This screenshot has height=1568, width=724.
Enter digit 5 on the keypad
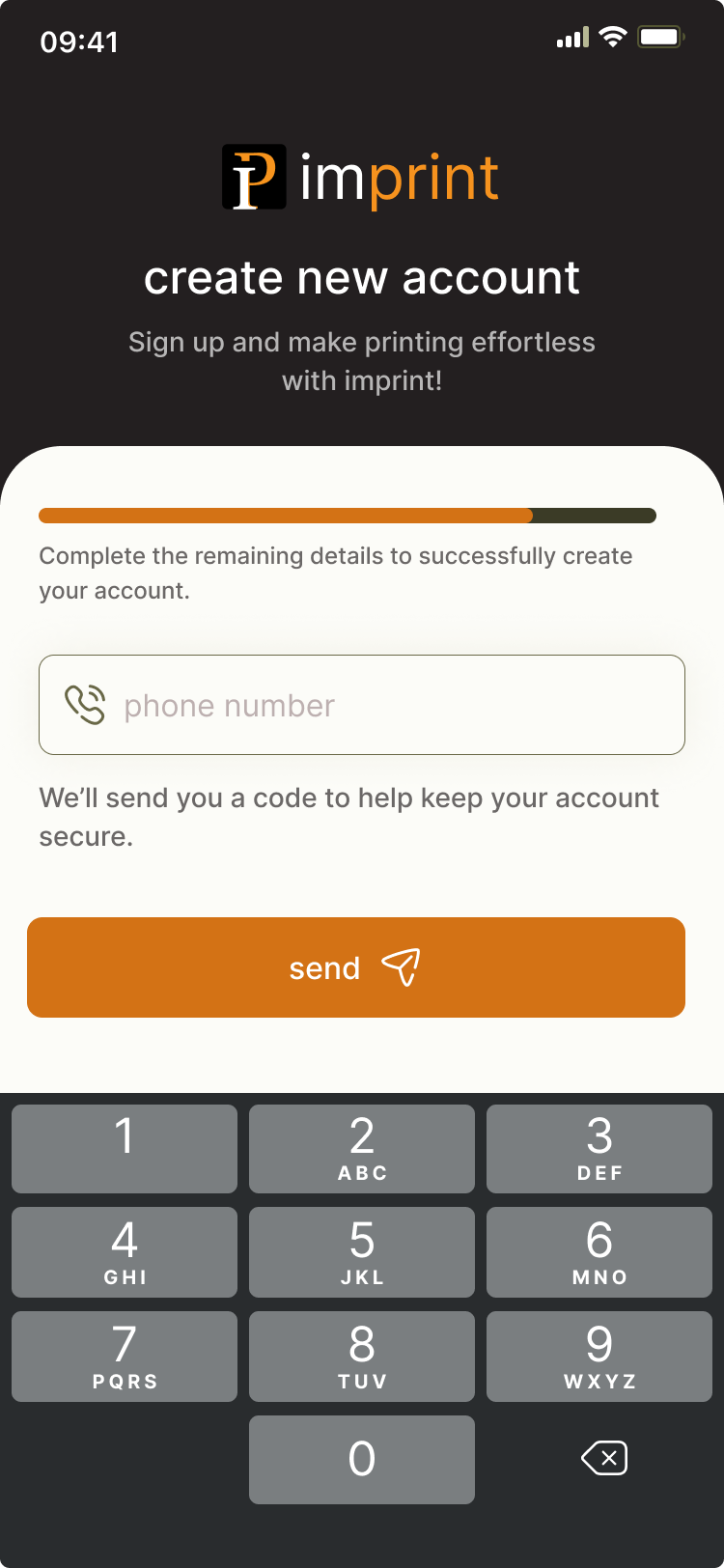(362, 1251)
